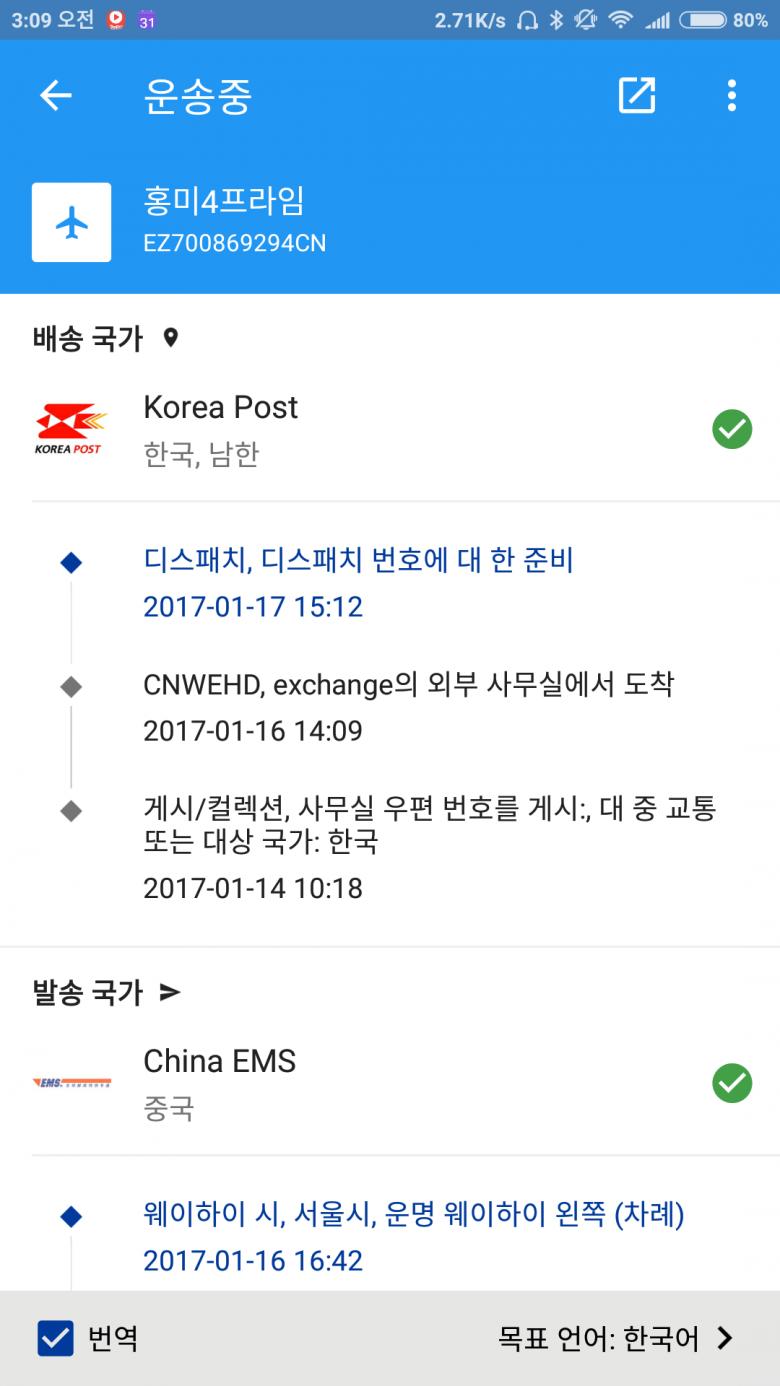This screenshot has height=1386, width=780.
Task: Go back using the arrow icon
Action: pyautogui.click(x=56, y=96)
